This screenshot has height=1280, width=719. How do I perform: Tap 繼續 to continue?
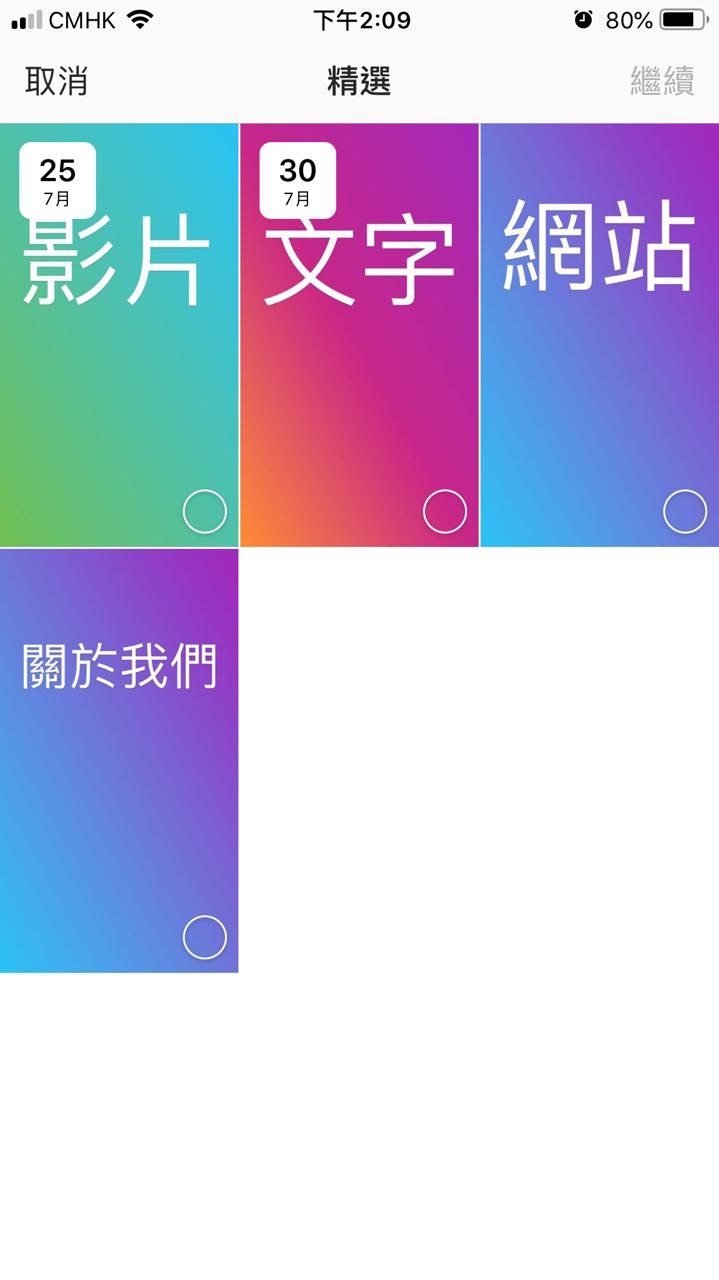(x=662, y=81)
